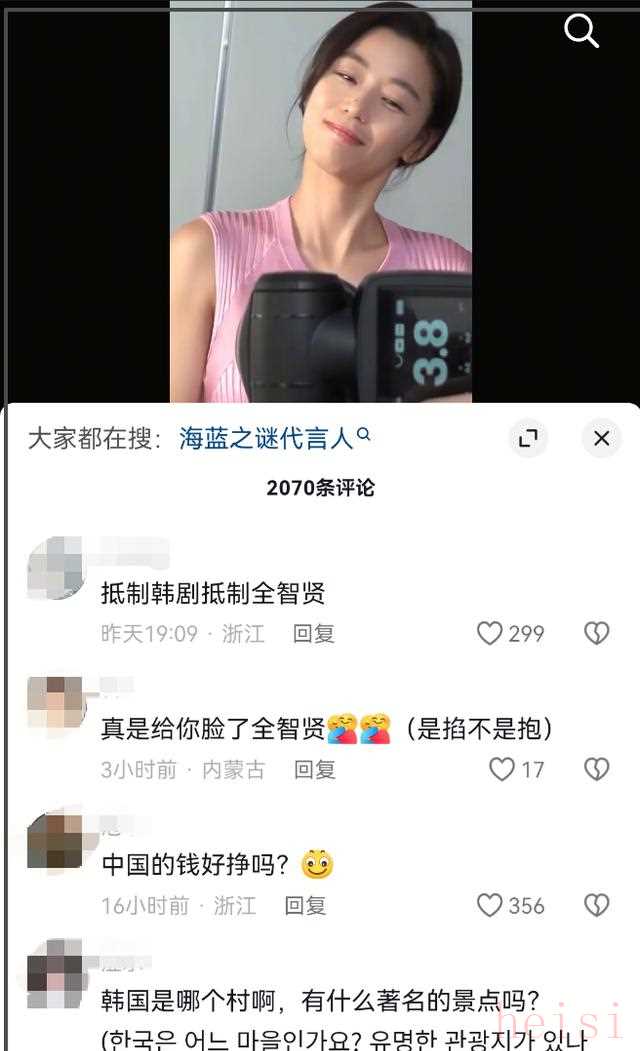Like the comment 真是给你脸了全智贤

(502, 769)
